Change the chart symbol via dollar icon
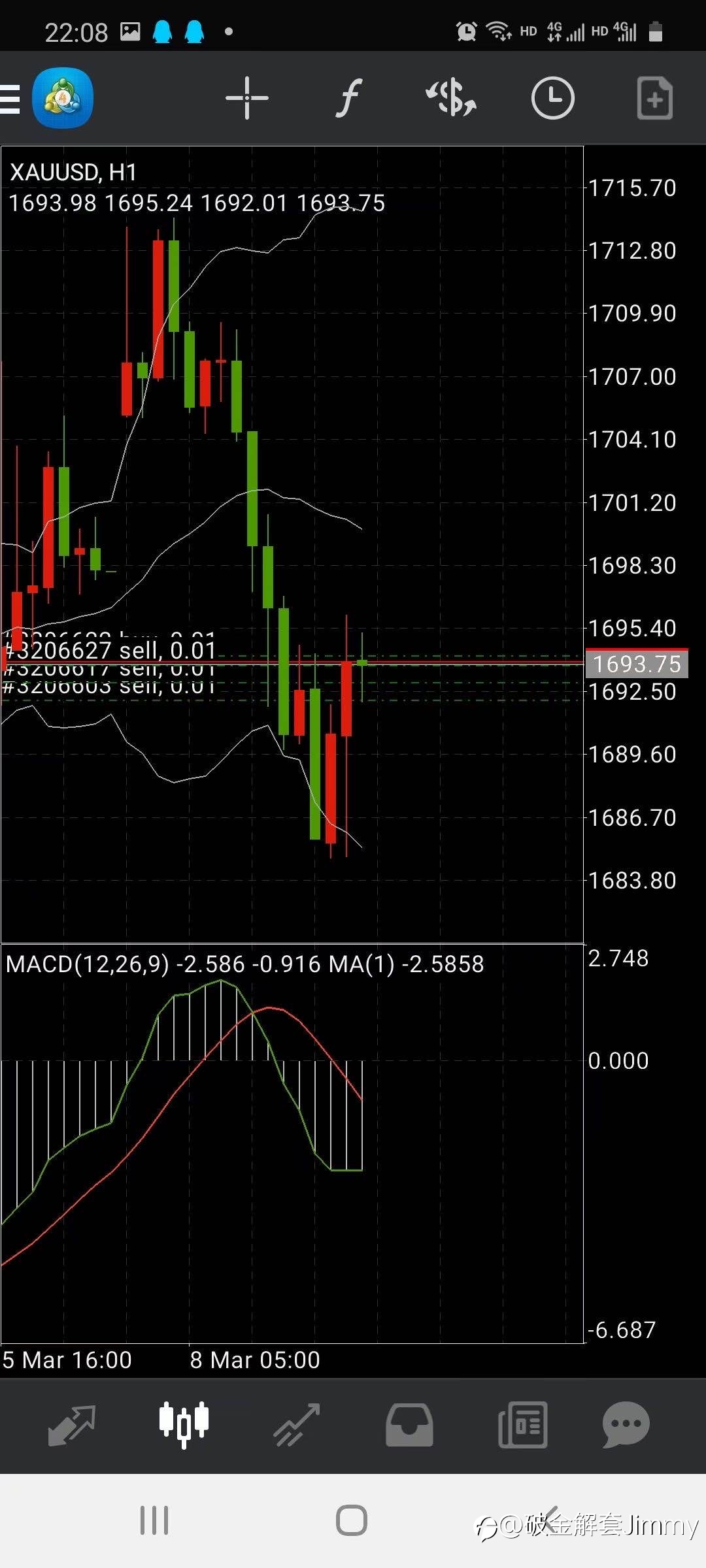Screen dimensions: 706x1568 (451, 98)
